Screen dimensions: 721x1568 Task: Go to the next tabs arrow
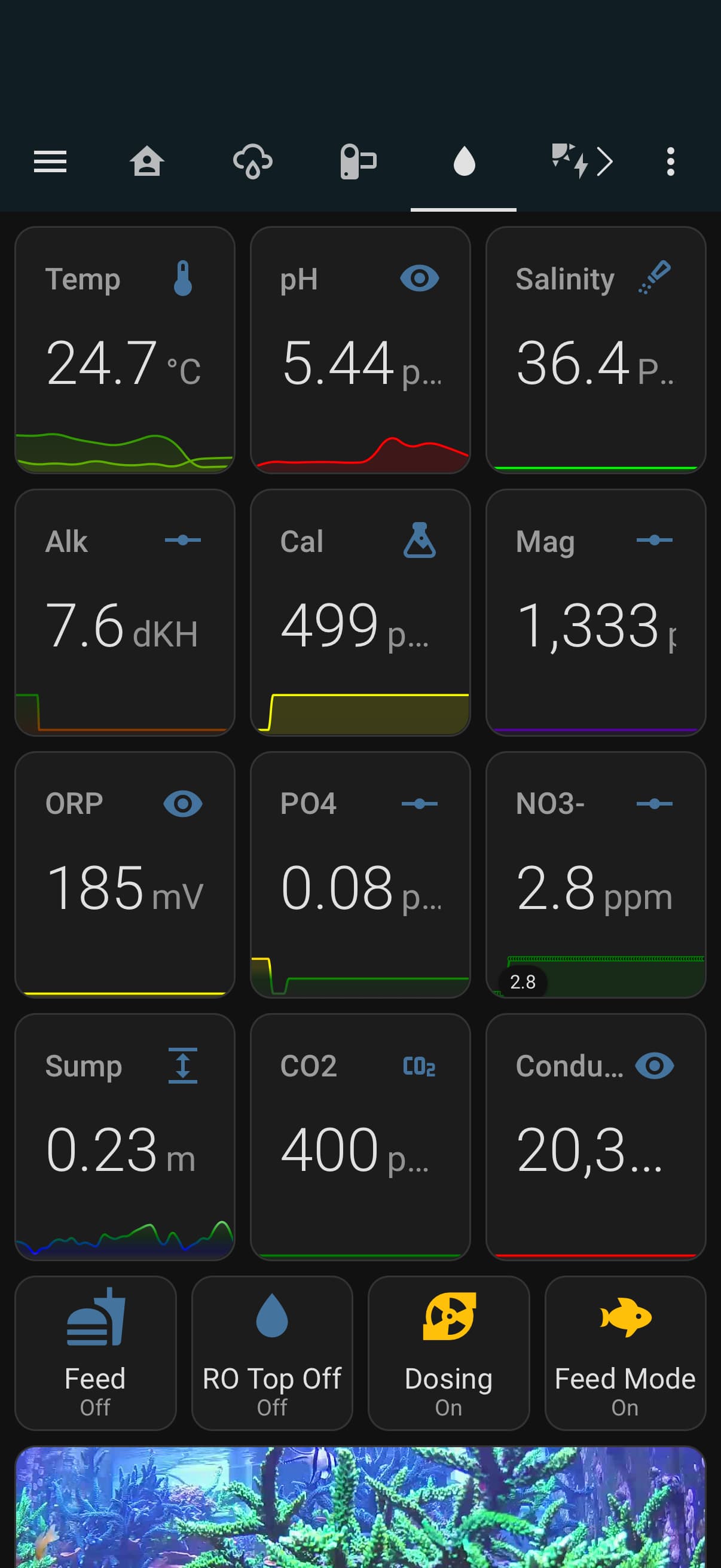[604, 162]
